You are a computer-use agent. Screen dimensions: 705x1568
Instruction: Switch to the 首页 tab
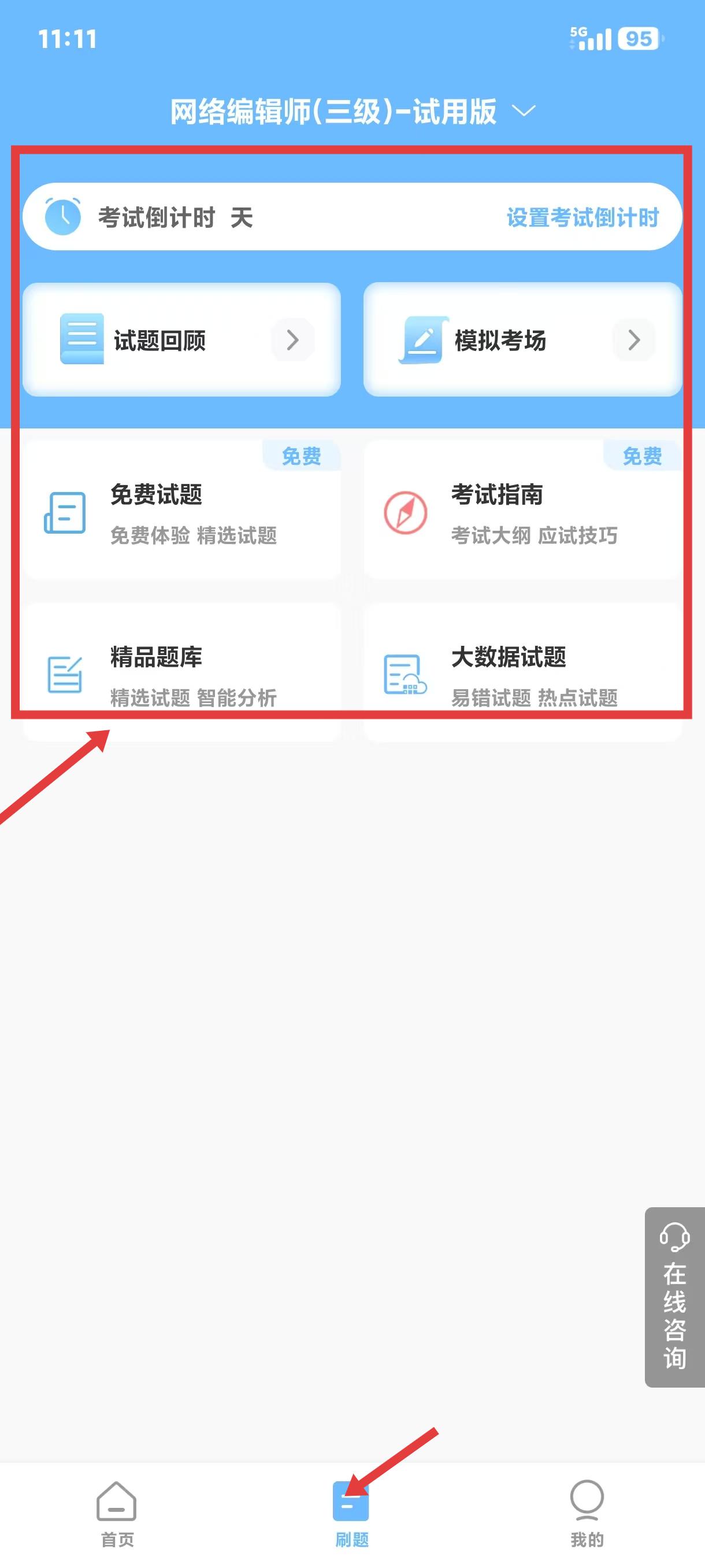117,1514
